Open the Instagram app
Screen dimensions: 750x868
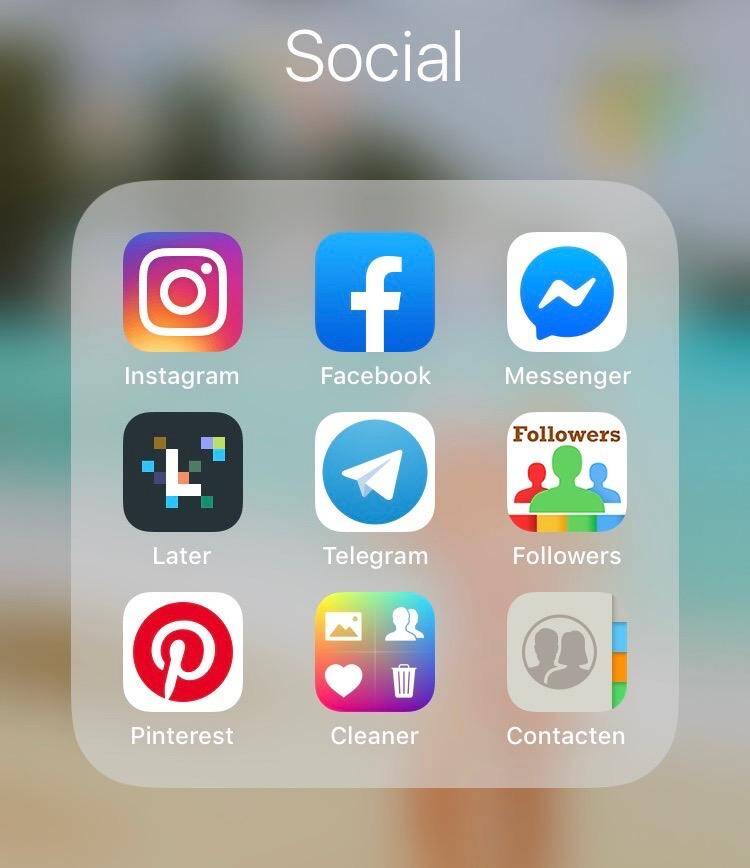[183, 292]
